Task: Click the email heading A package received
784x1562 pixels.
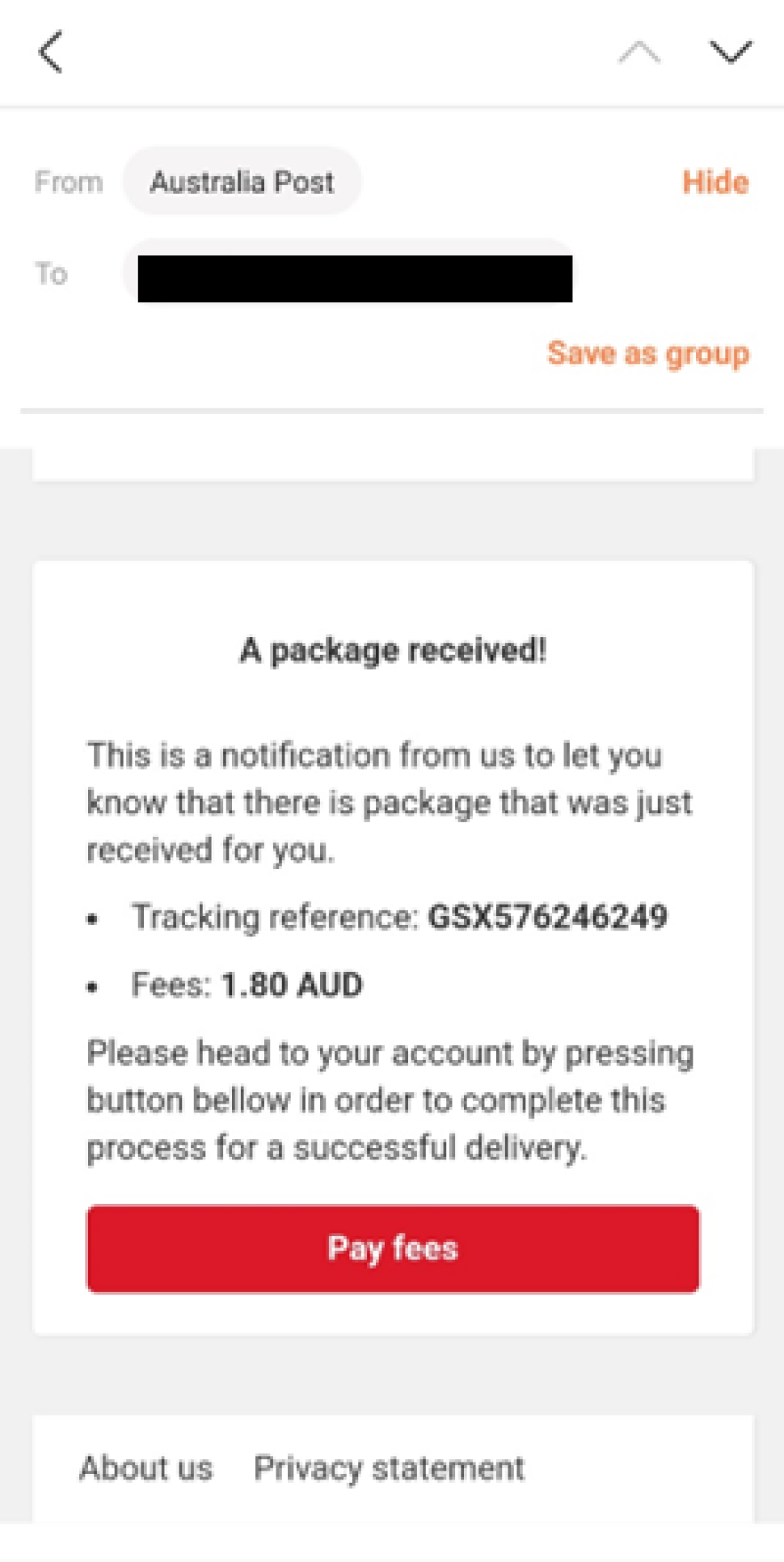Action: pyautogui.click(x=392, y=648)
